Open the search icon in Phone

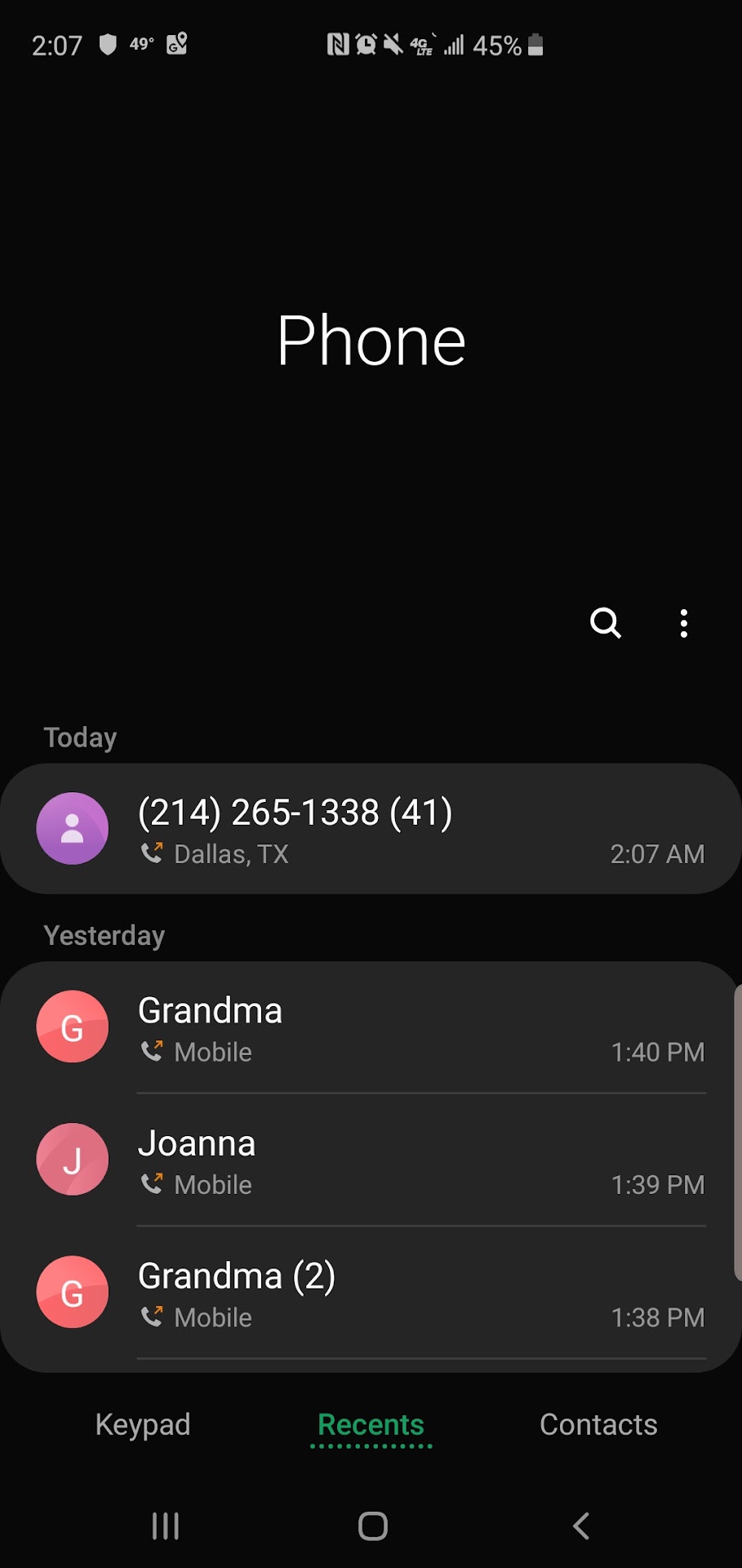click(605, 623)
